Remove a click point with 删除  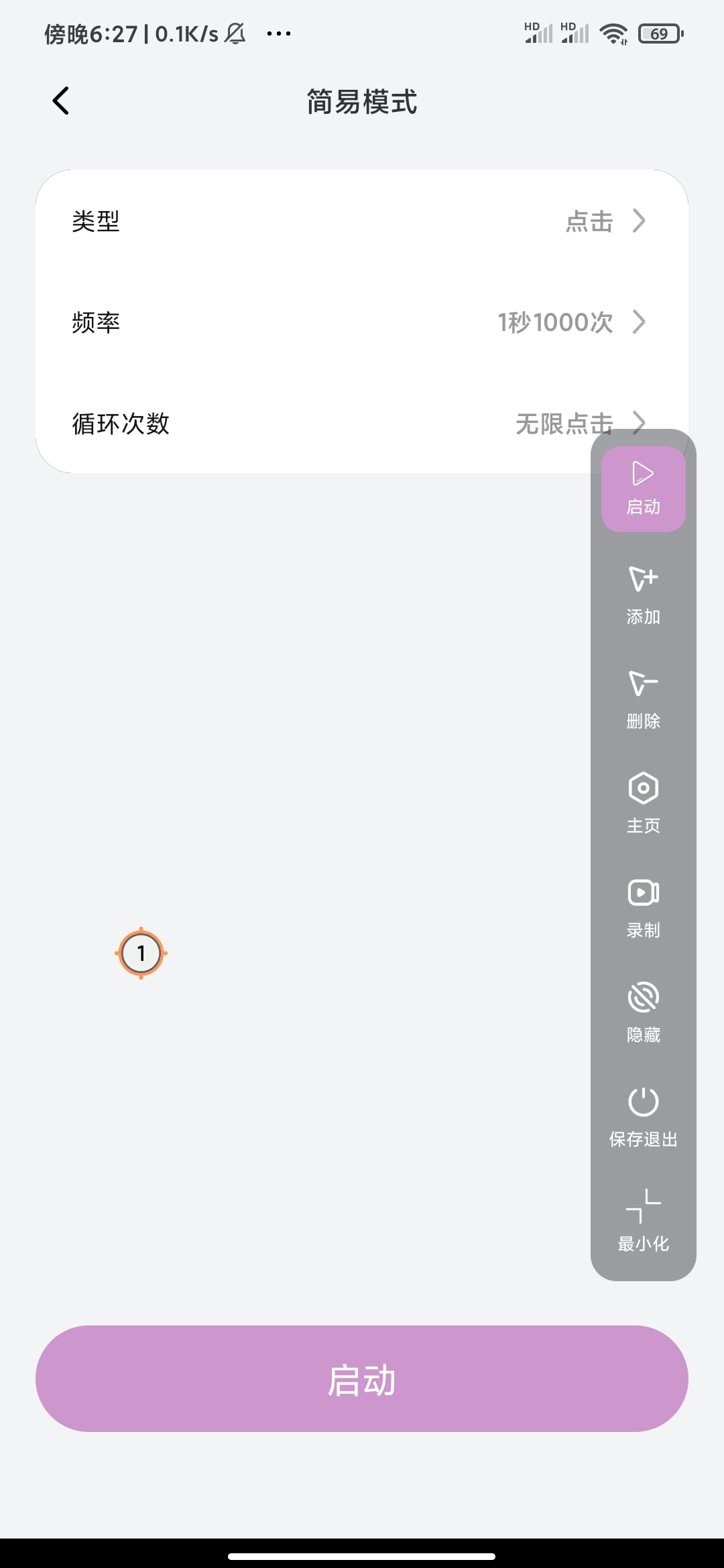pos(643,699)
